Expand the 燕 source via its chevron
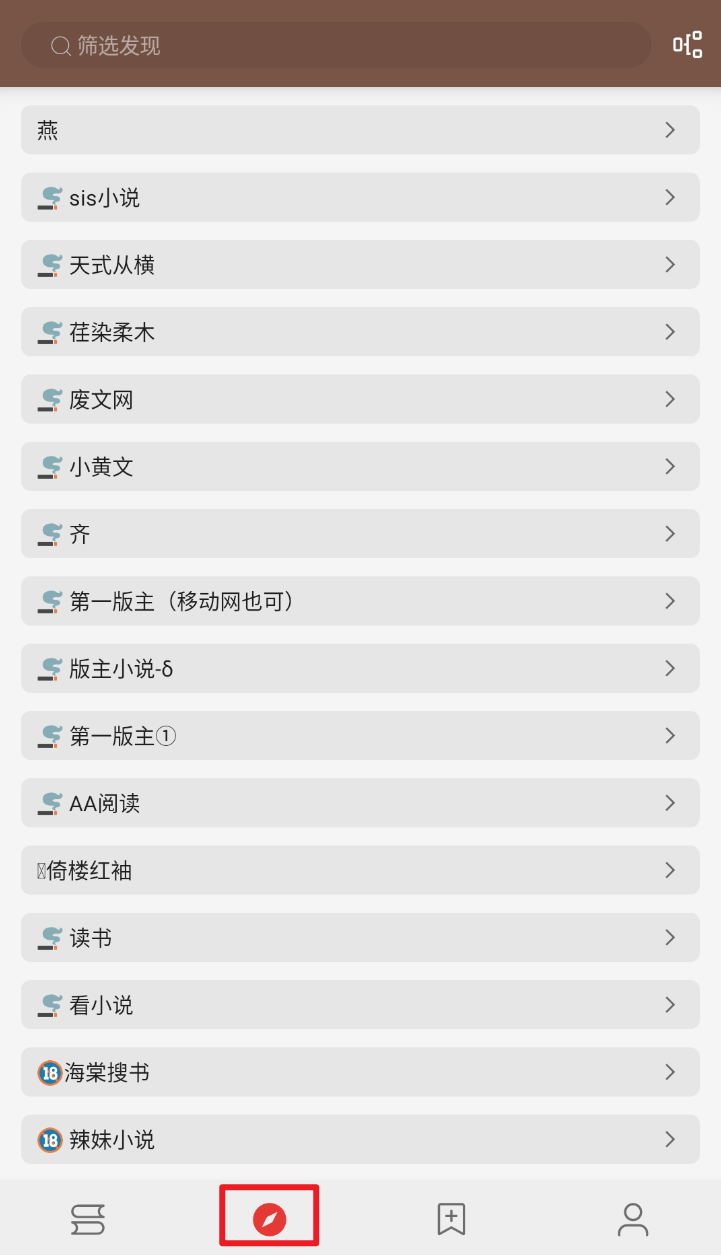The image size is (721, 1255). pos(669,129)
